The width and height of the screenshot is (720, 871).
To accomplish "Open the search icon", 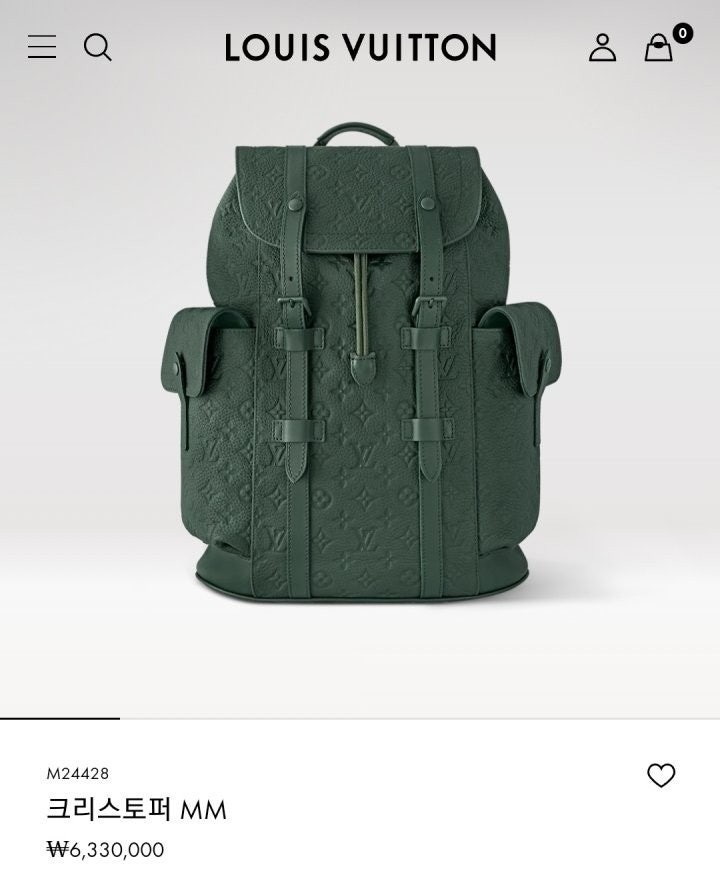I will pyautogui.click(x=97, y=47).
